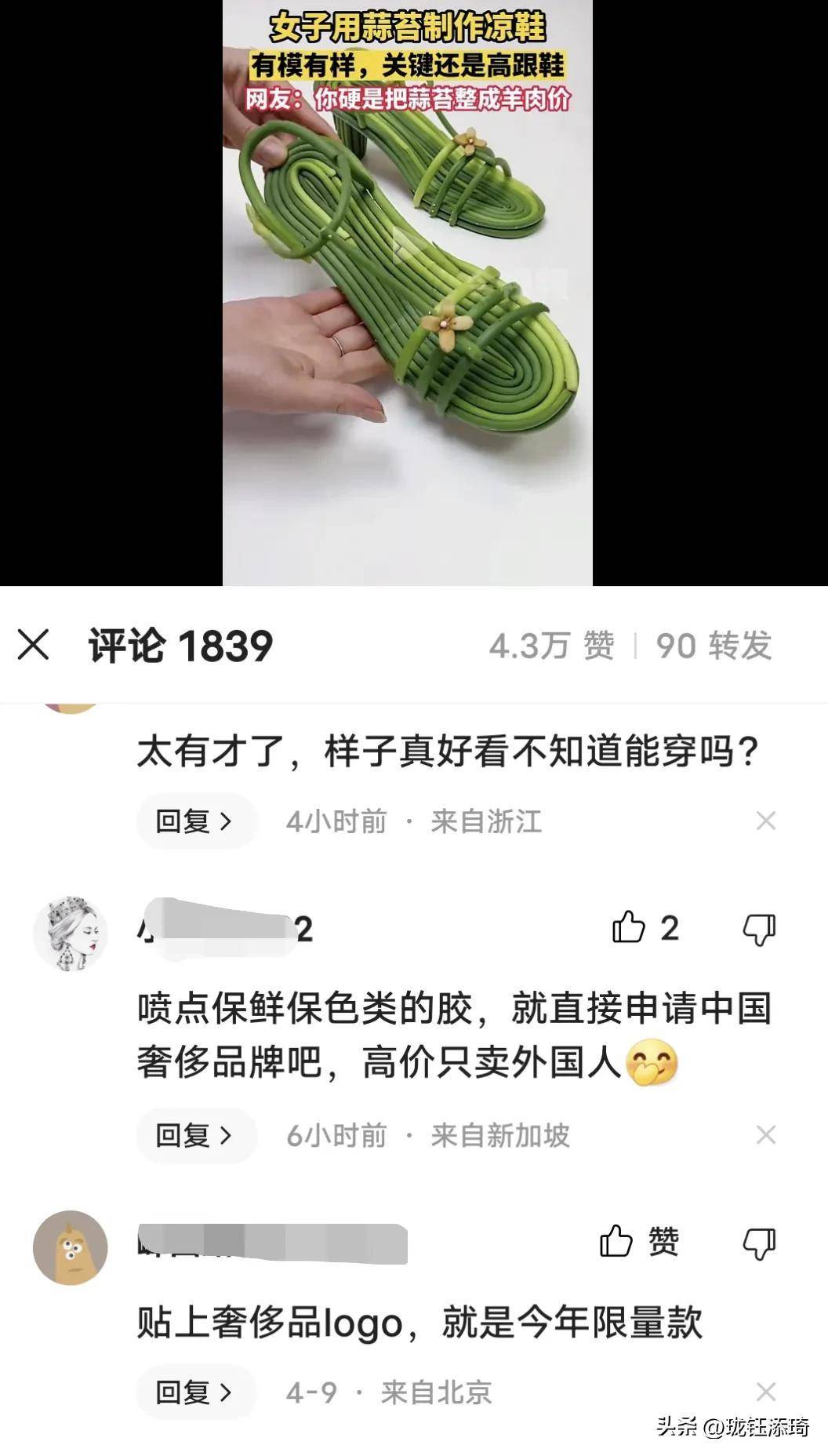828x1456 pixels.
Task: View the 90 转发 list
Action: pyautogui.click(x=714, y=646)
